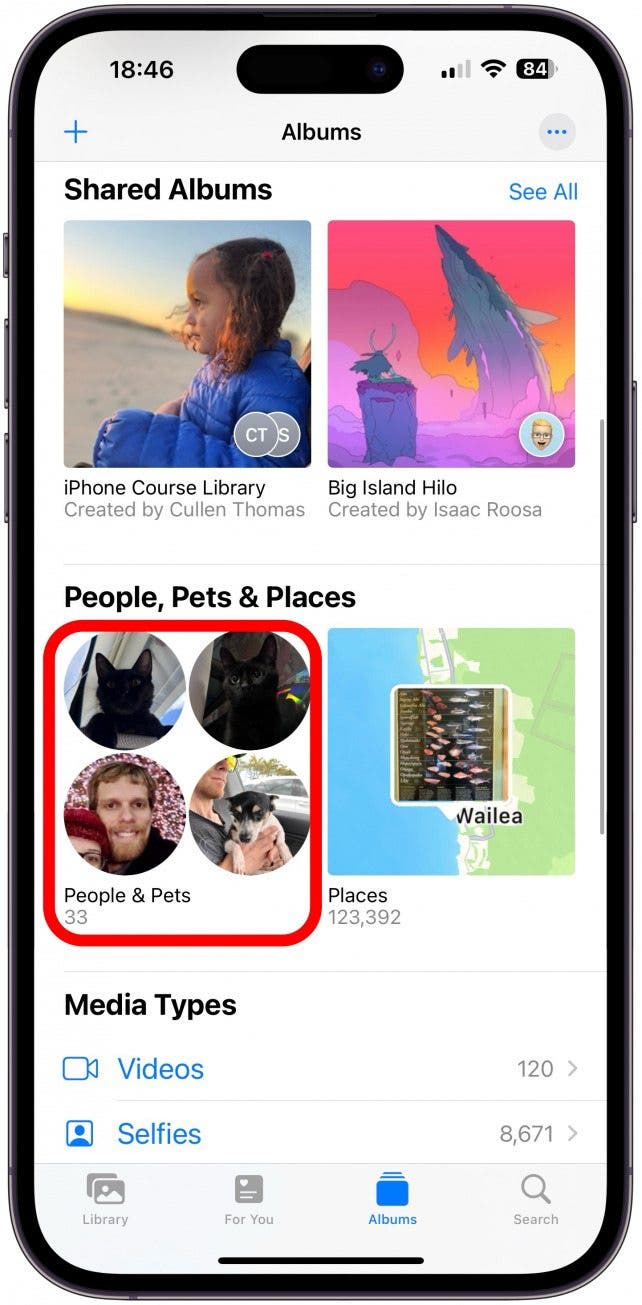Viewport: 642px width, 1305px height.
Task: Select the Albums tab
Action: [392, 1199]
